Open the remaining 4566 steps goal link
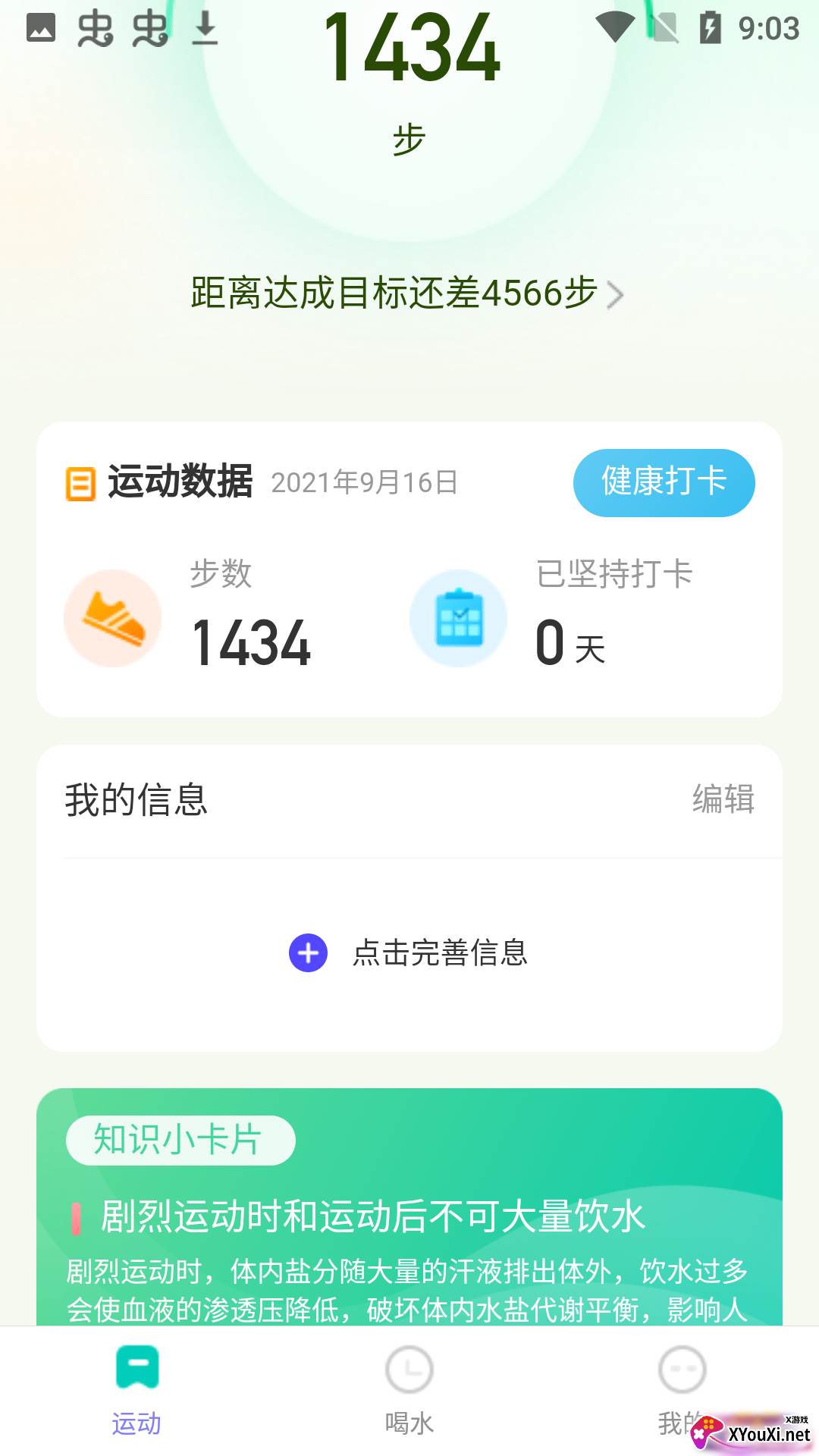This screenshot has height=1456, width=819. pos(407,293)
